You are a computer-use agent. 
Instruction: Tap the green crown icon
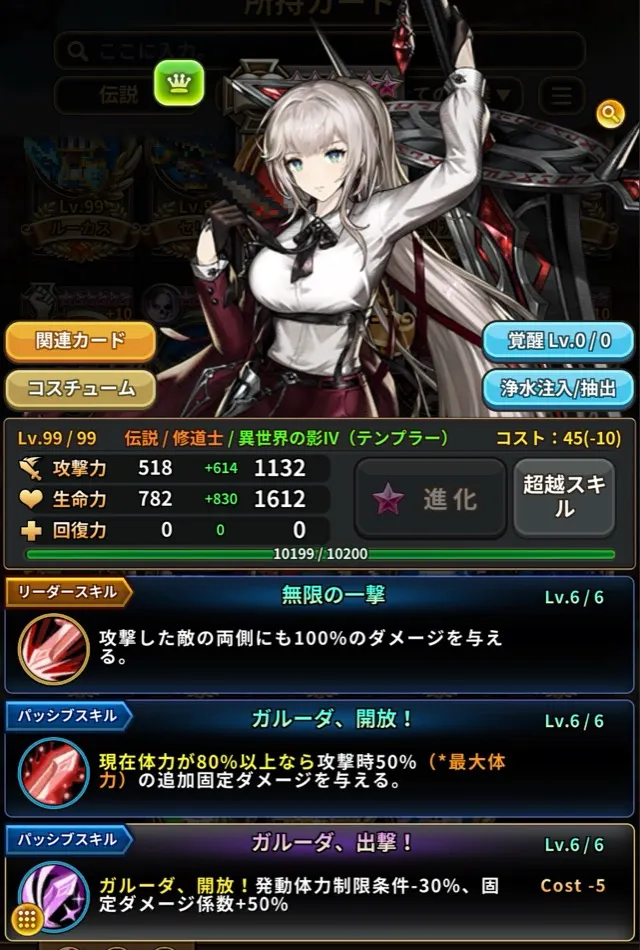click(x=179, y=84)
